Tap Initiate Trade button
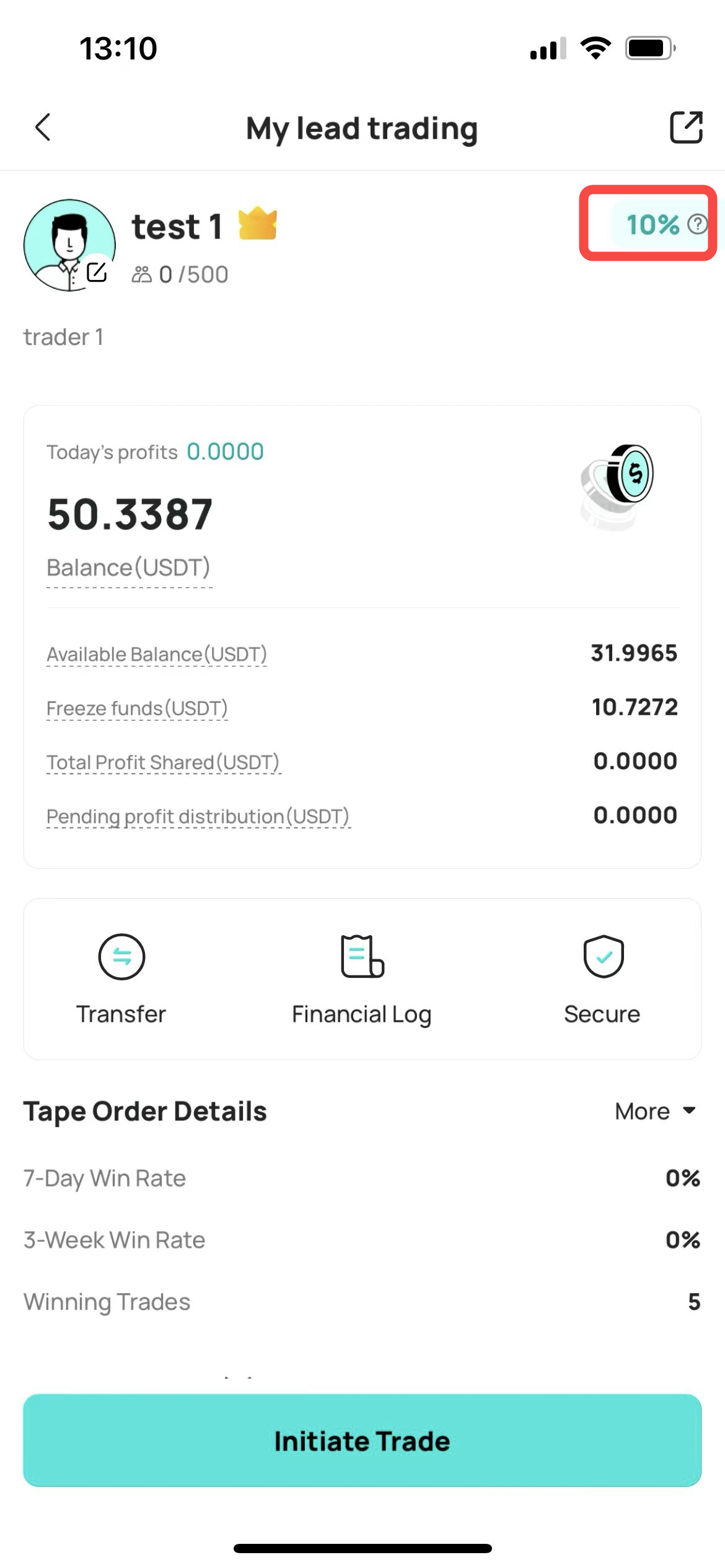The height and width of the screenshot is (1568, 725). [362, 1440]
